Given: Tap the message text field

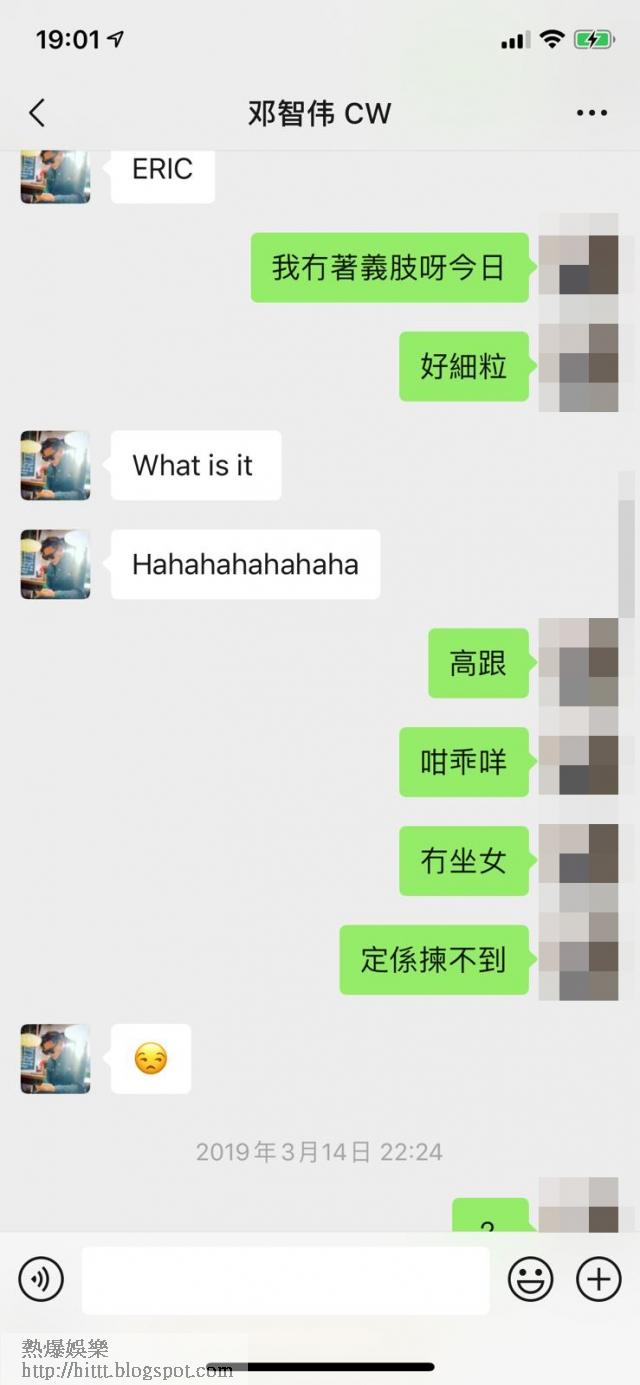Looking at the screenshot, I should pos(285,1280).
